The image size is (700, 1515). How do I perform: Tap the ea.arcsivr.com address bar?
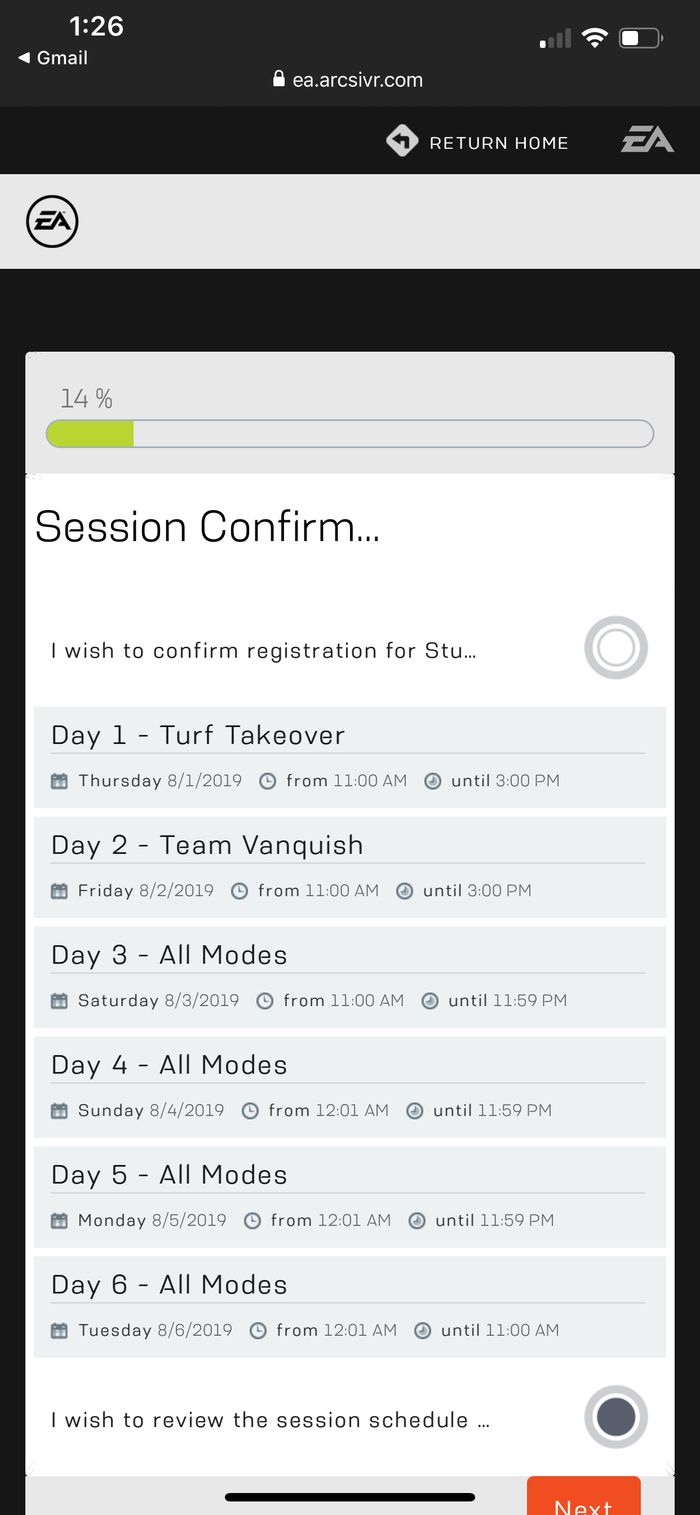pyautogui.click(x=348, y=80)
